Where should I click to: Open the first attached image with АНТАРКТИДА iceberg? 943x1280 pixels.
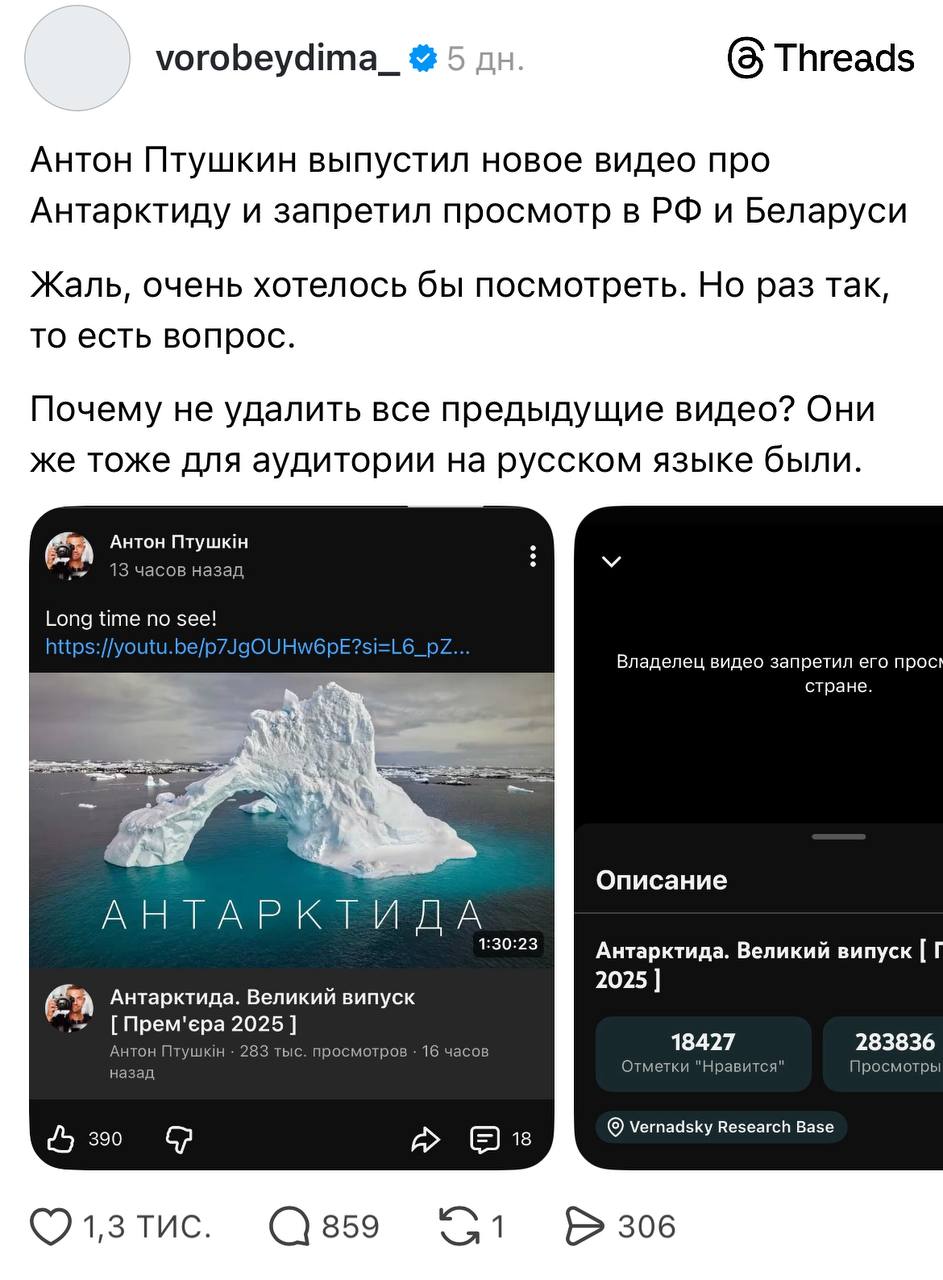291,838
